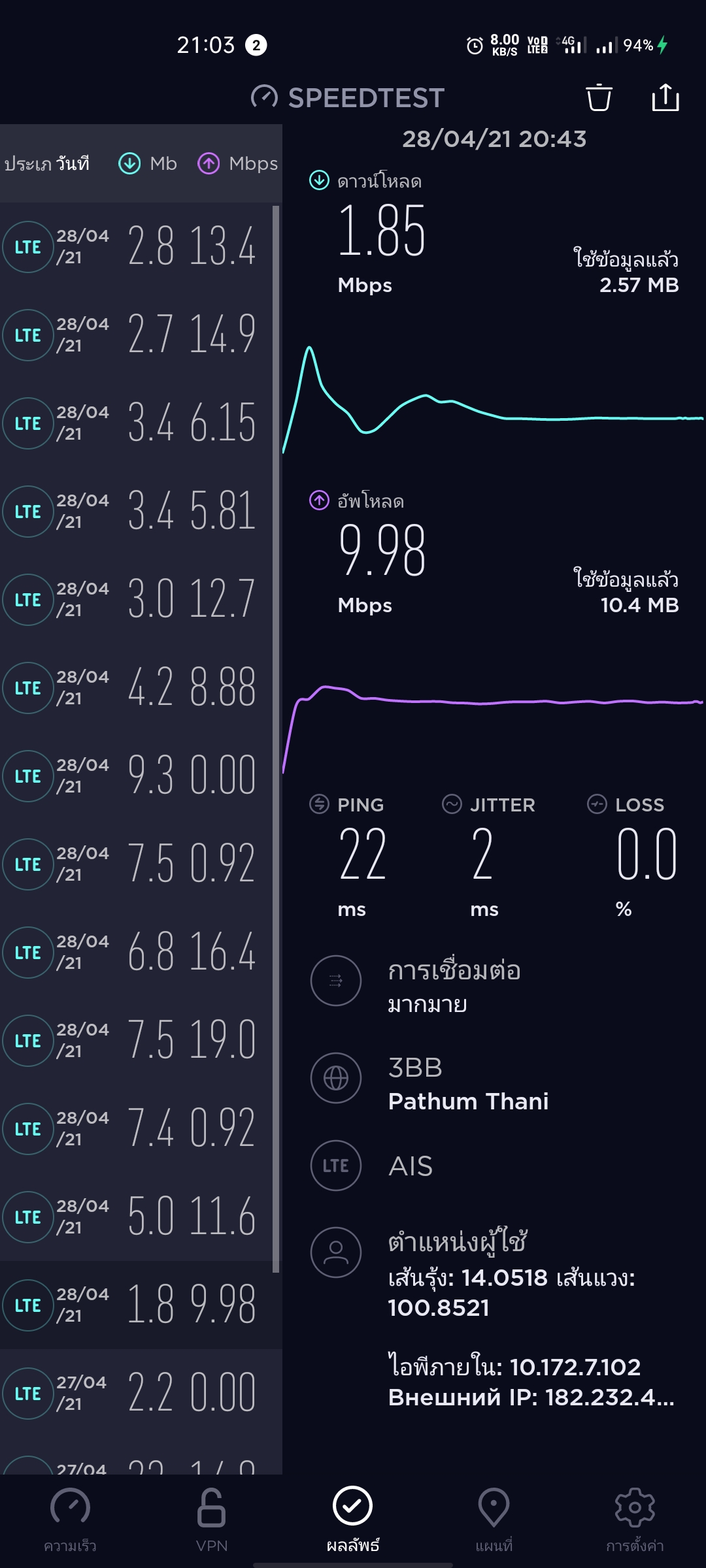Open the result showing 7.5 and 19.0
Screen dimensions: 706x1568
point(136,1041)
